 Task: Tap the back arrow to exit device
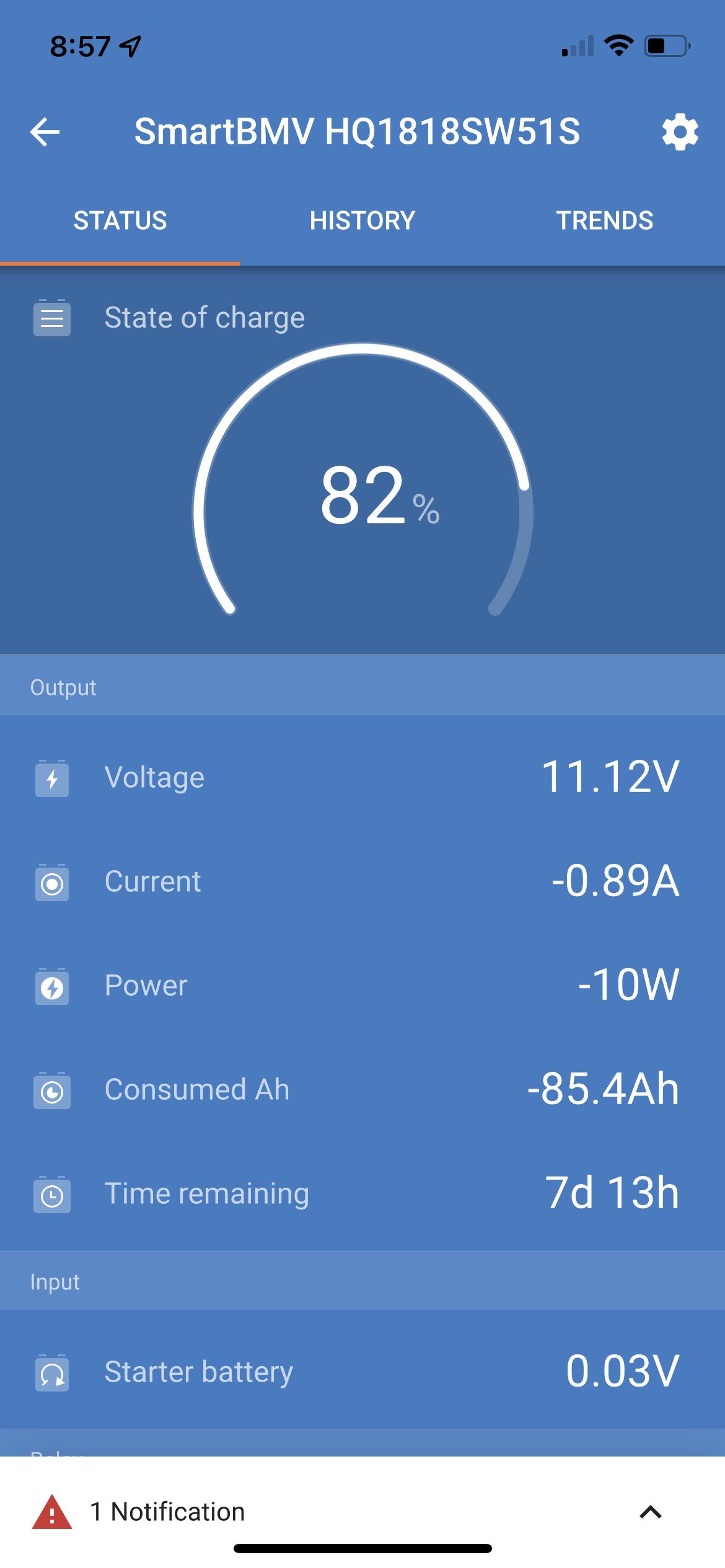[45, 131]
